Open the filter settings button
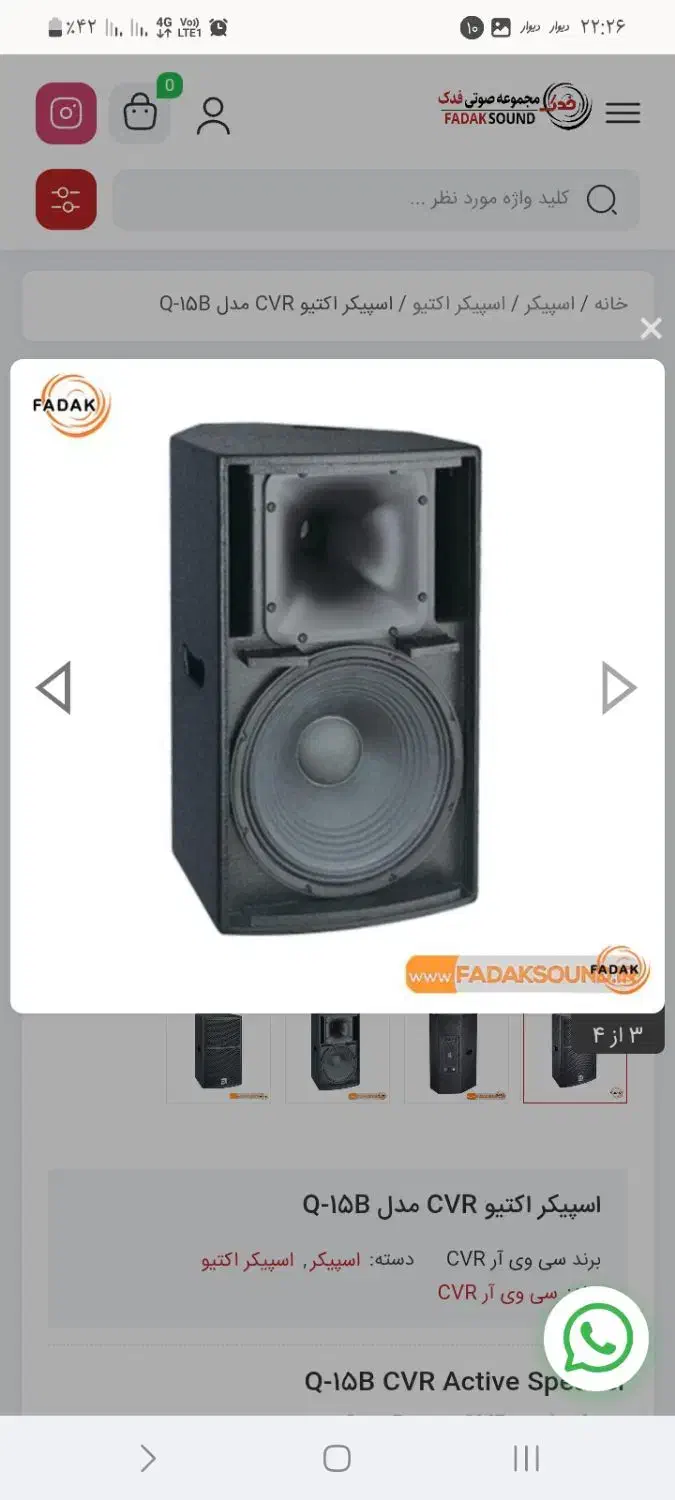 point(66,199)
